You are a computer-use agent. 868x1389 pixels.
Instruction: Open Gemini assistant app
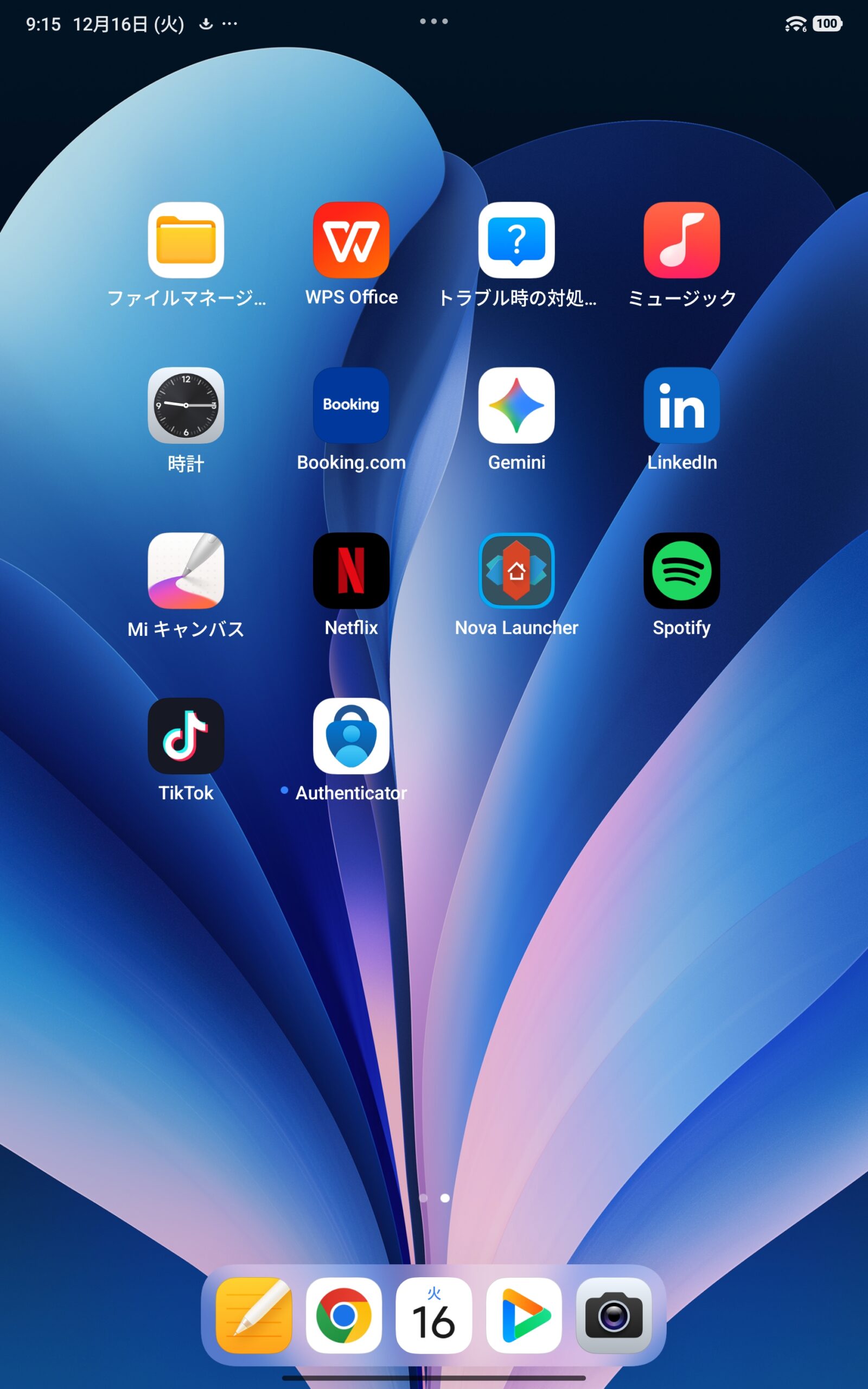(516, 405)
